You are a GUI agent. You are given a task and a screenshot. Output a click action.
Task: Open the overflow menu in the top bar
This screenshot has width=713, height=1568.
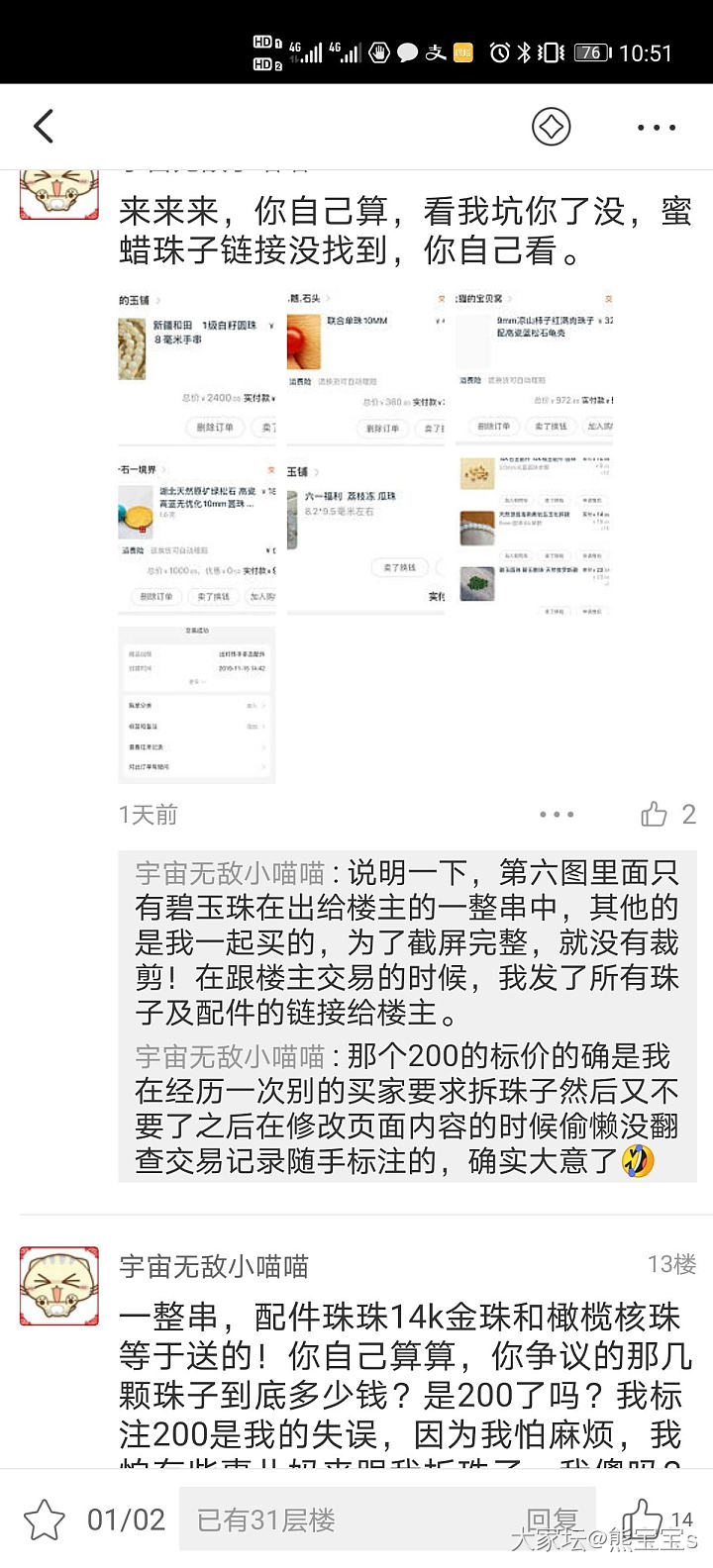(x=656, y=128)
